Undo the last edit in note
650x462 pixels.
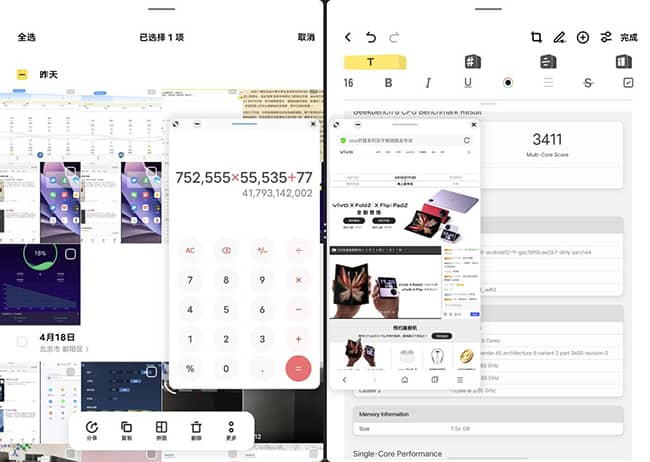click(x=371, y=37)
